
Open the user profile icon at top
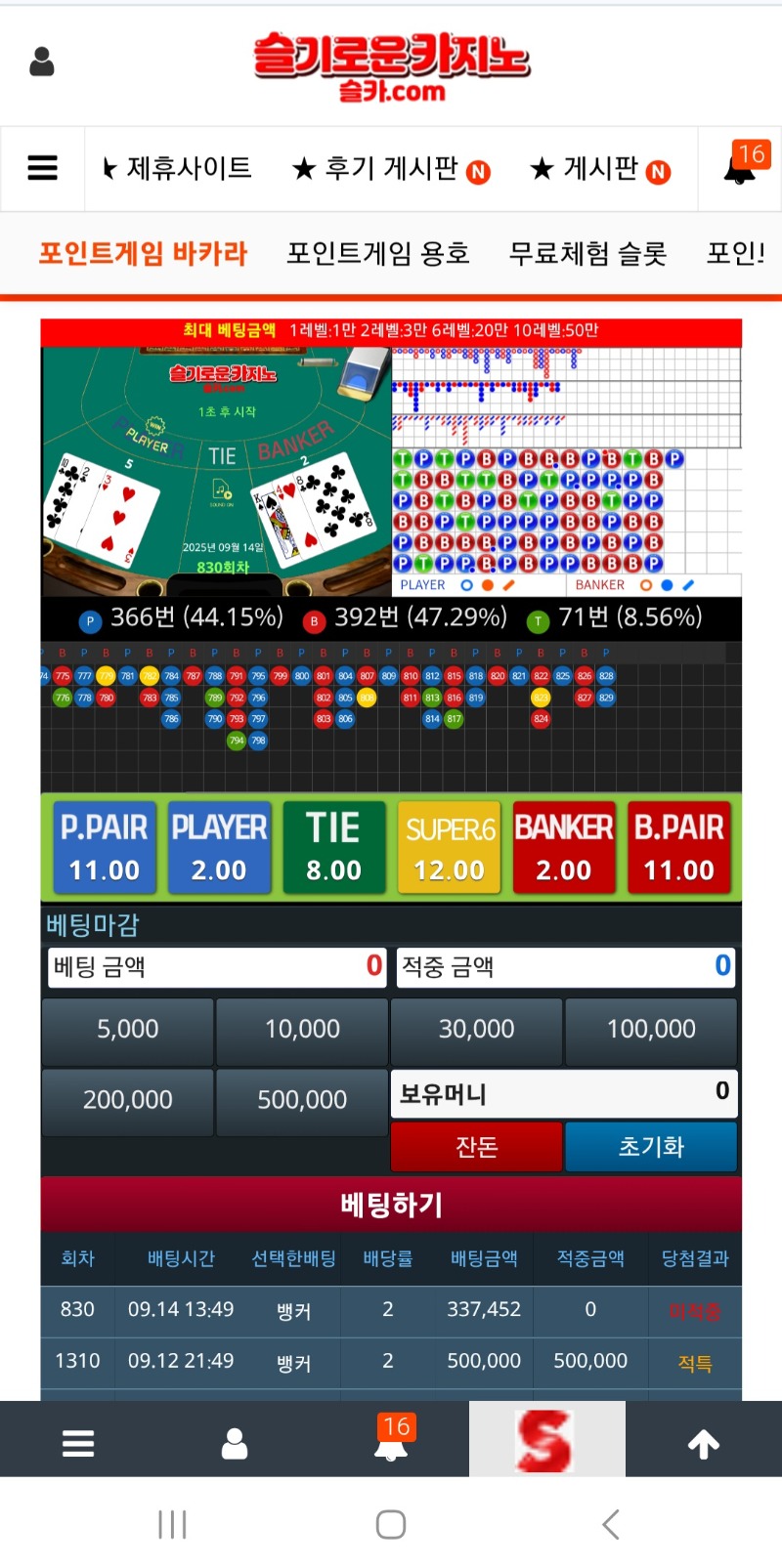coord(42,63)
